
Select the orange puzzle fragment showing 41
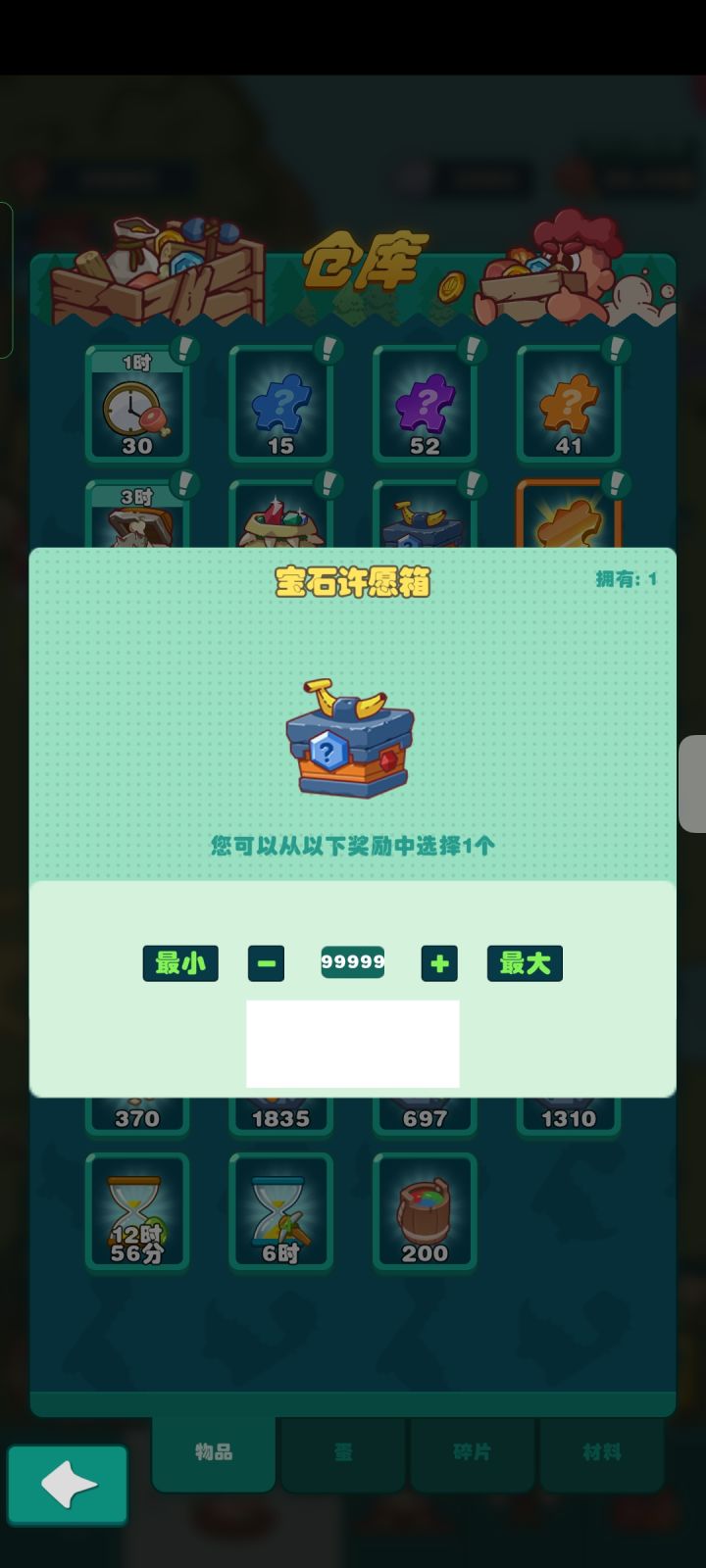[x=568, y=407]
